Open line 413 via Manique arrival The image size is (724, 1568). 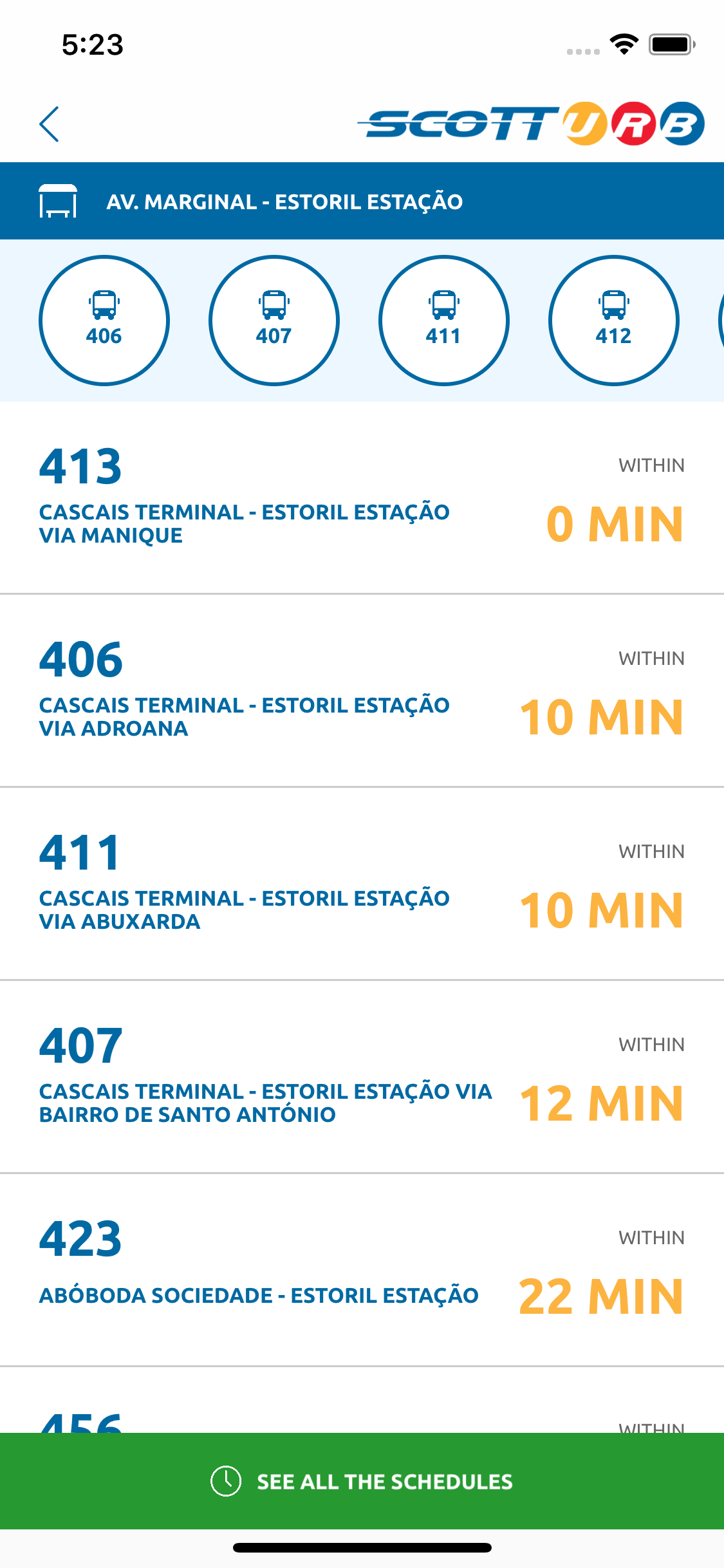tap(362, 498)
